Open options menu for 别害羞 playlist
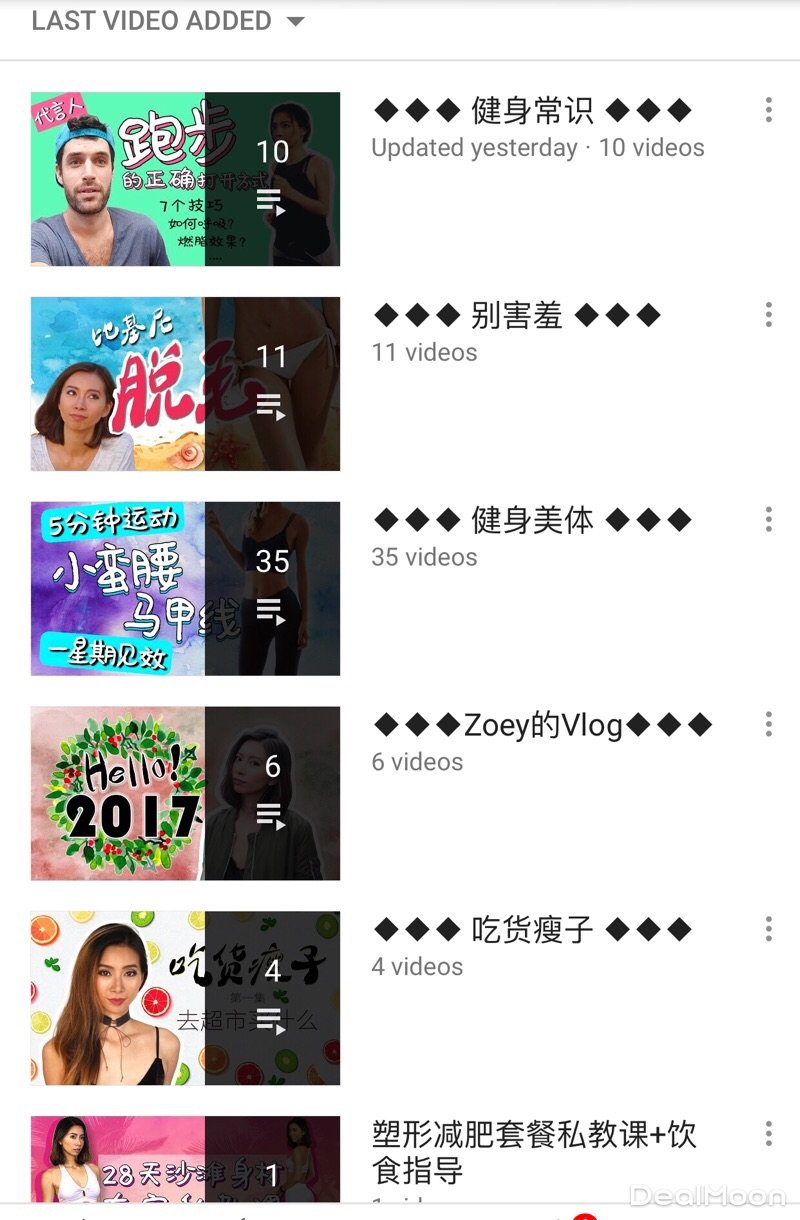The image size is (800, 1220). pyautogui.click(x=768, y=315)
